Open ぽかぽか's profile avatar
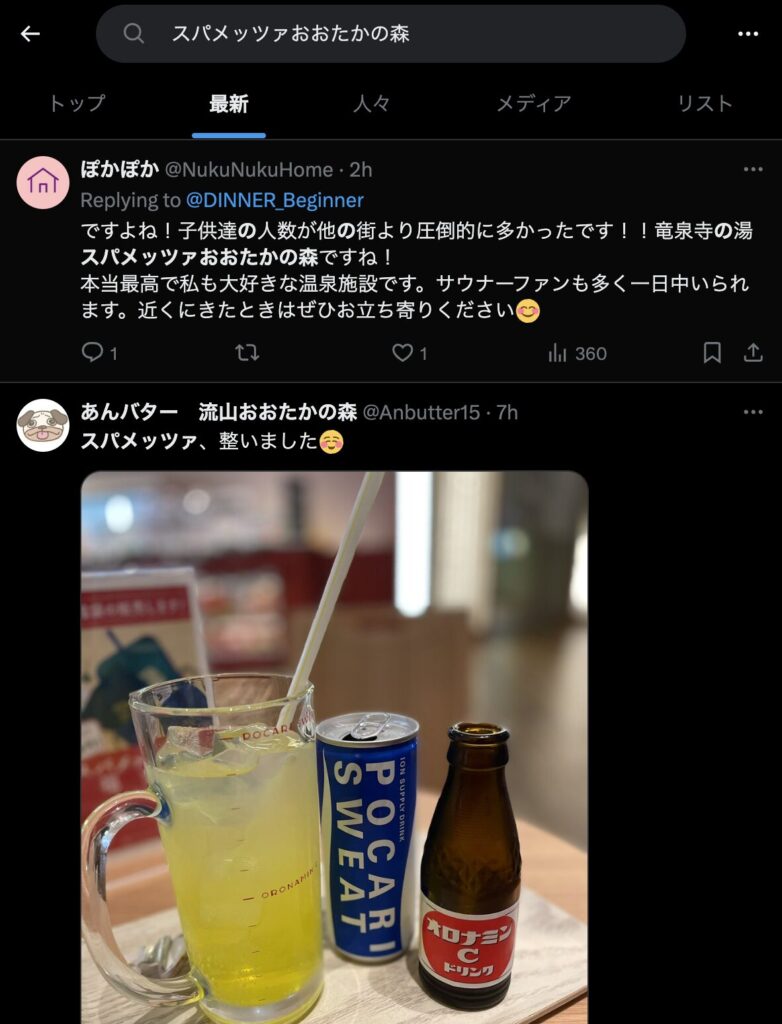 (x=43, y=182)
